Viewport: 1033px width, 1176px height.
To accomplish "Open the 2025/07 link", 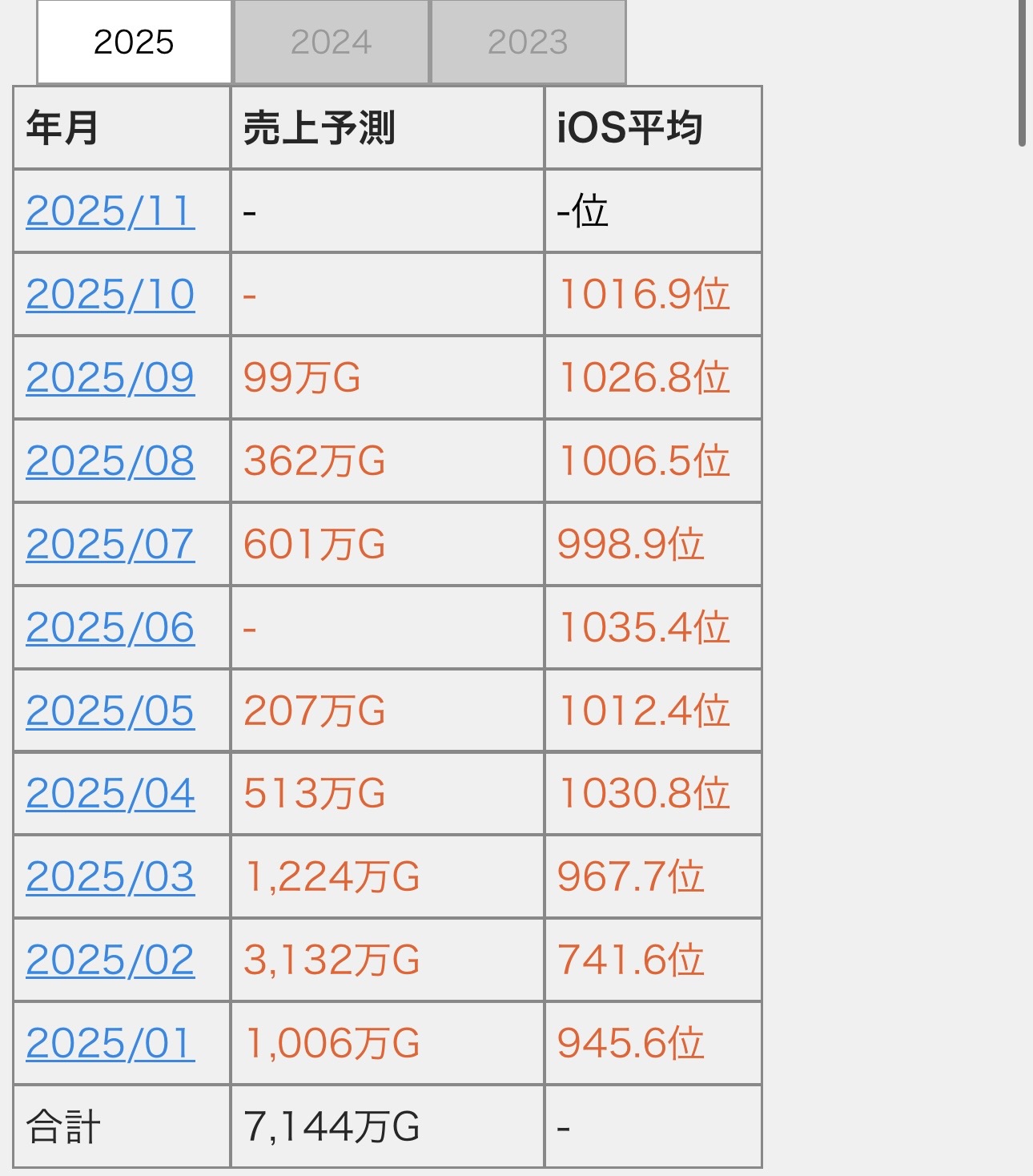I will click(111, 545).
